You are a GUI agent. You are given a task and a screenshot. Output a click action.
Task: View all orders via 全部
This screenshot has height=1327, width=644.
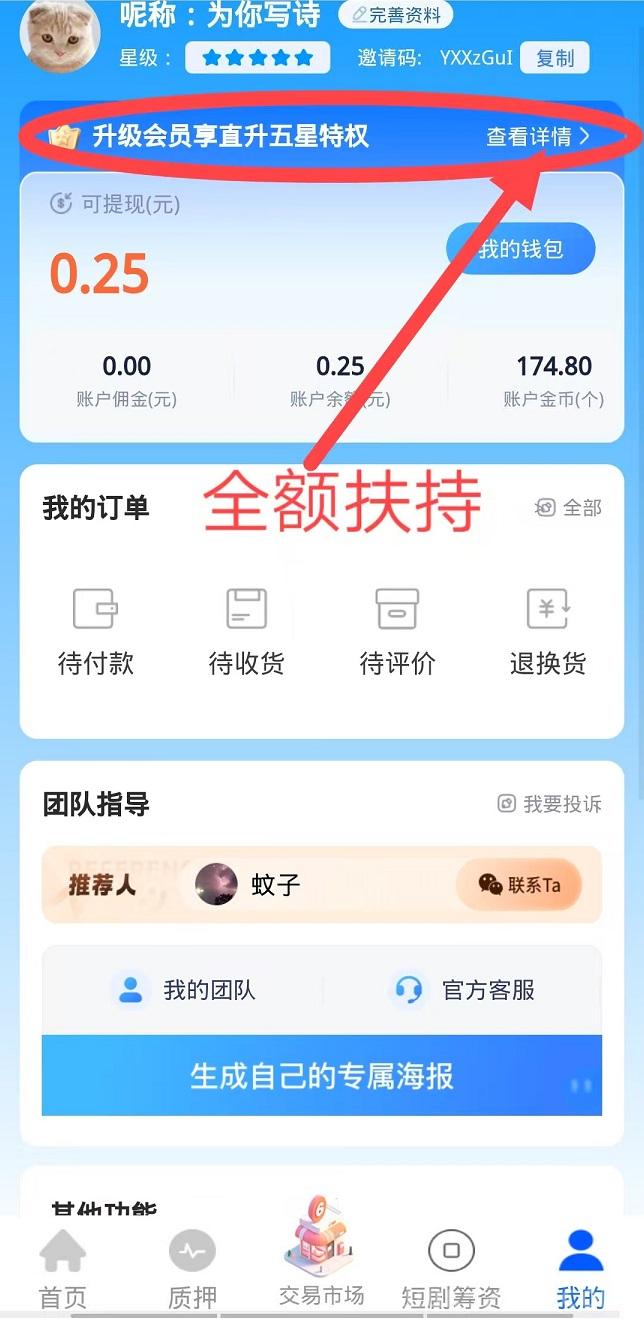pos(568,508)
